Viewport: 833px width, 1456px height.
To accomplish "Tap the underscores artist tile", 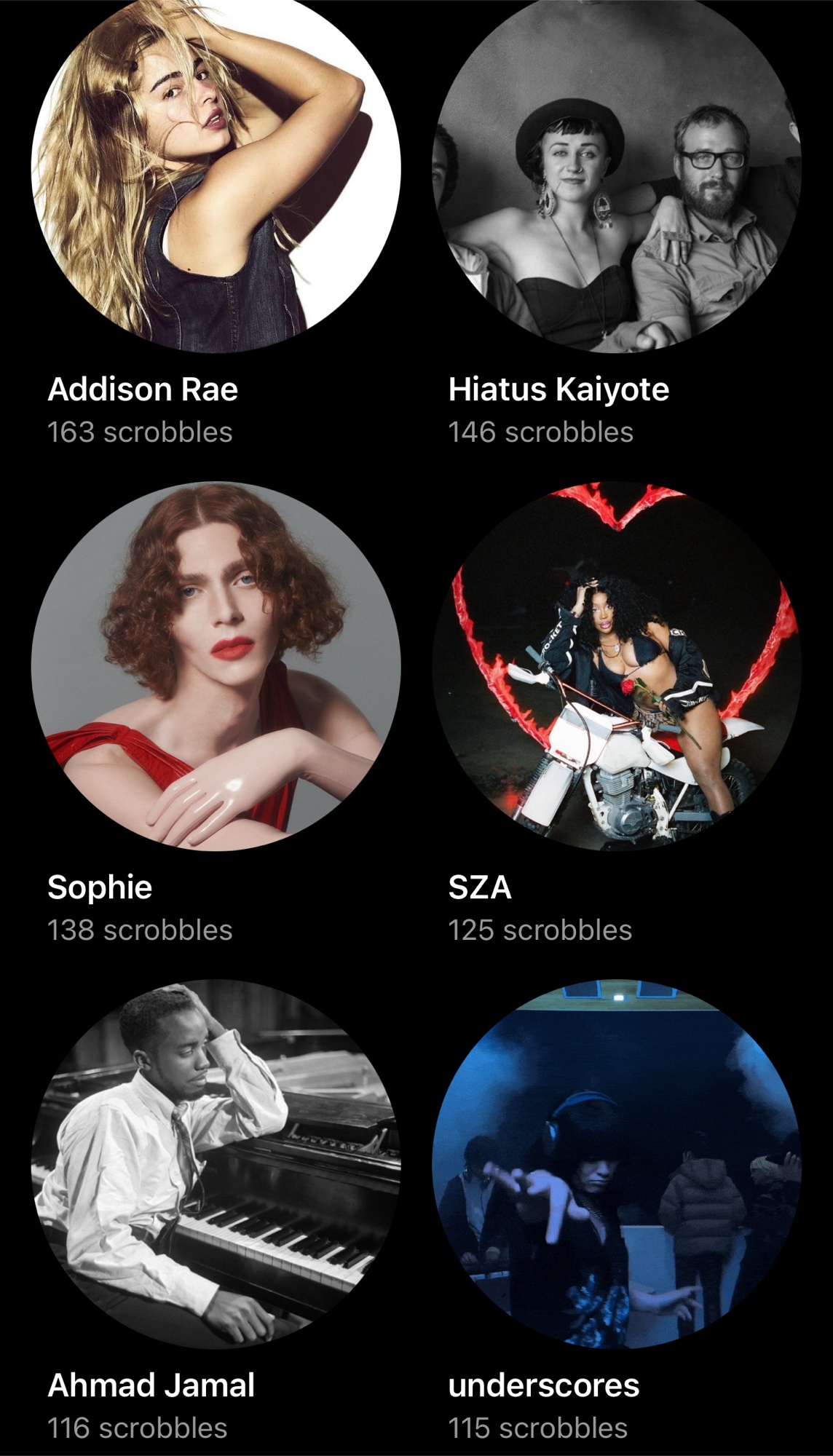I will [x=616, y=1163].
